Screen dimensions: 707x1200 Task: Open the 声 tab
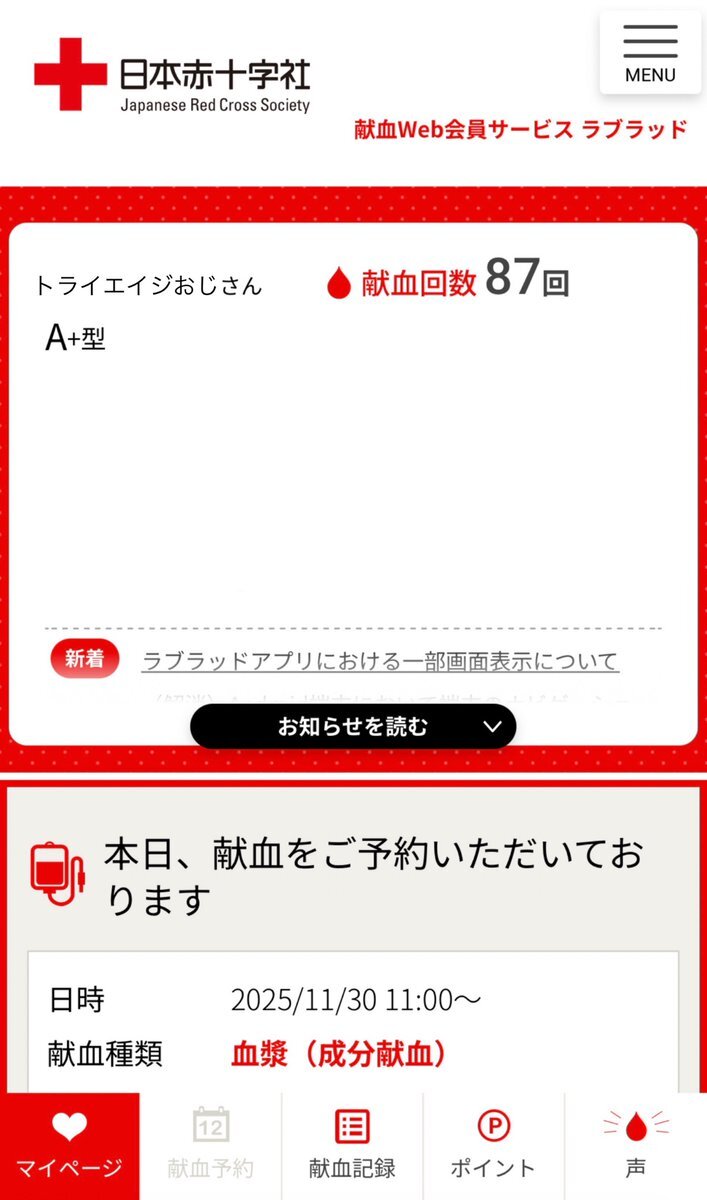636,1146
